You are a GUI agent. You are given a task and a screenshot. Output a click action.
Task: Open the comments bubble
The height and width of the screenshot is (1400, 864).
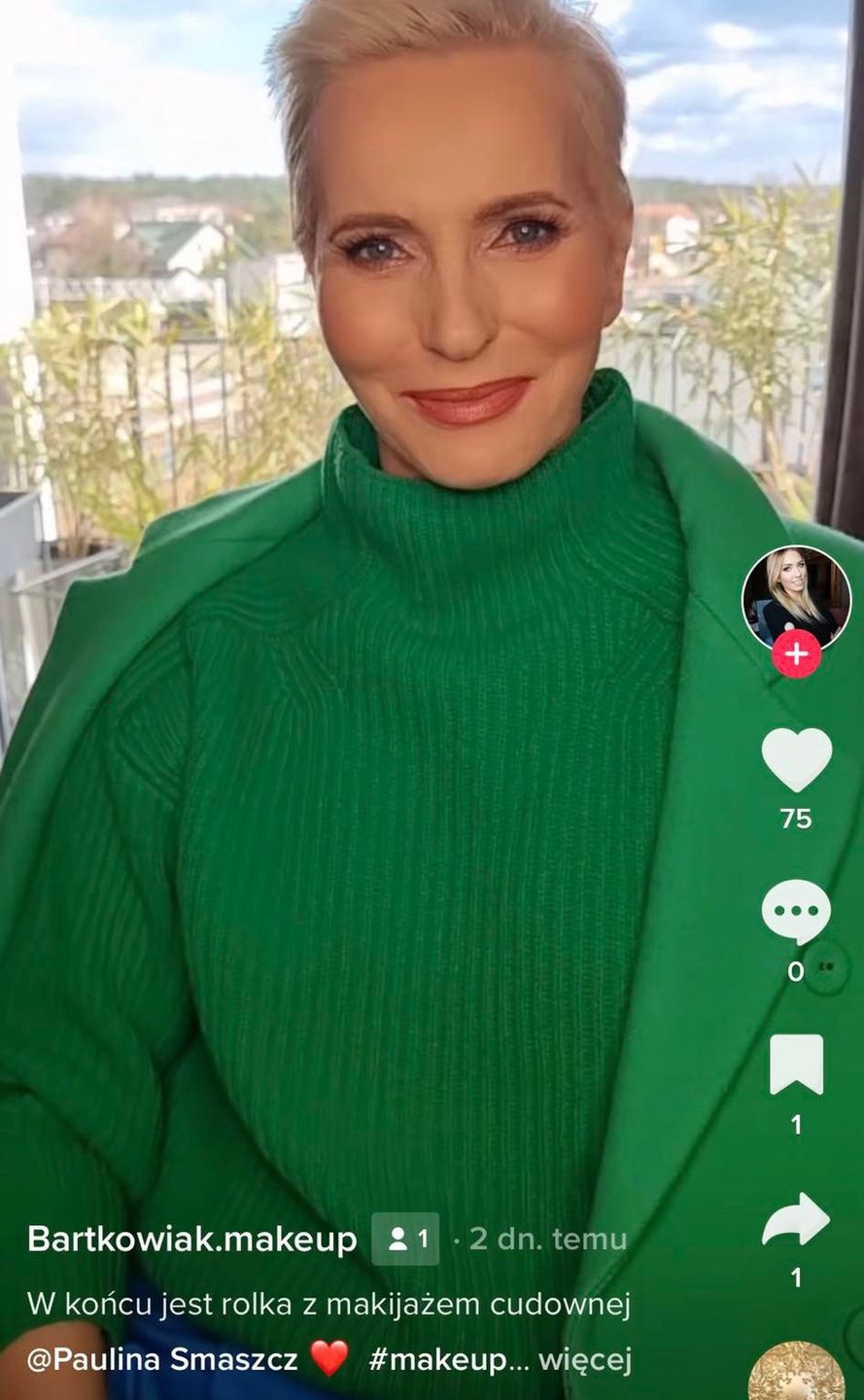[796, 911]
